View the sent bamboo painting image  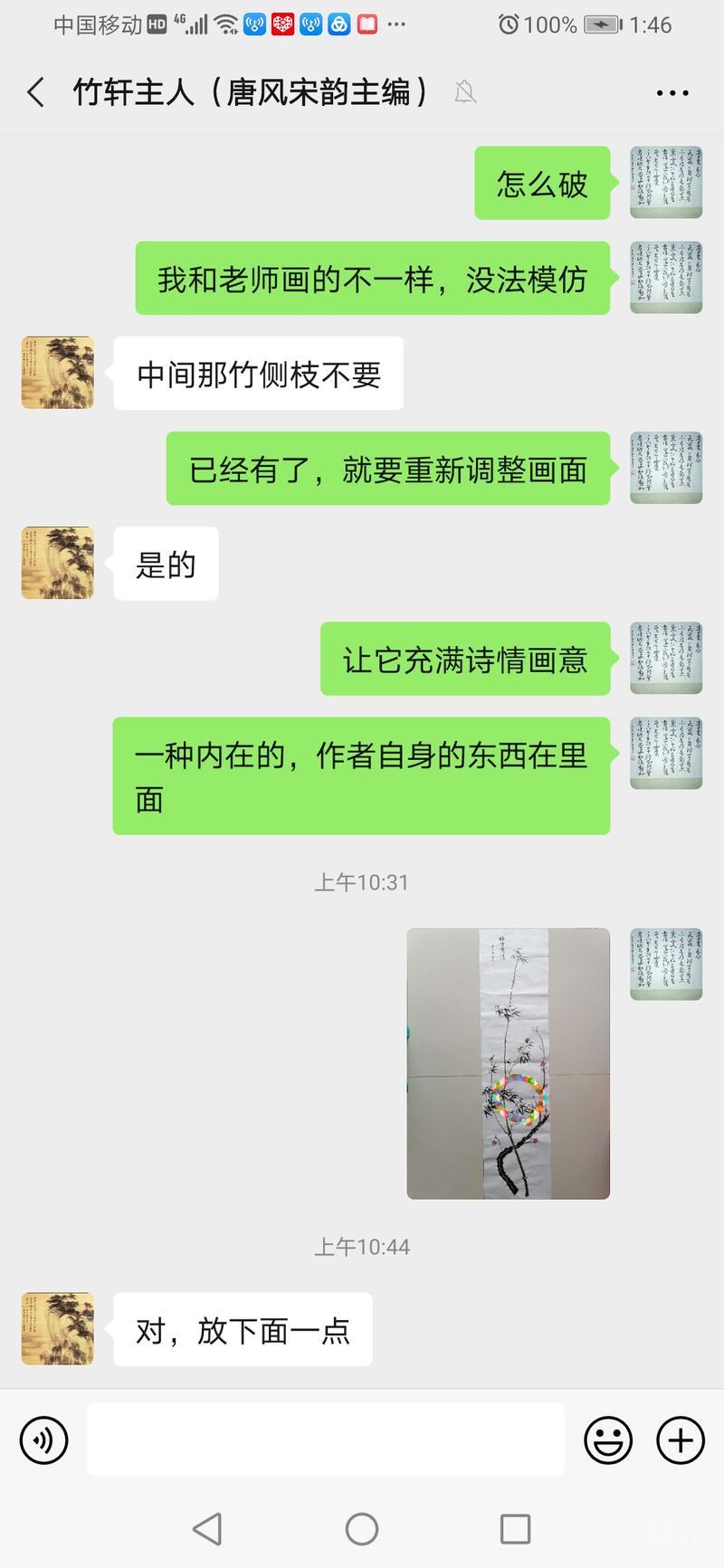click(x=508, y=1063)
